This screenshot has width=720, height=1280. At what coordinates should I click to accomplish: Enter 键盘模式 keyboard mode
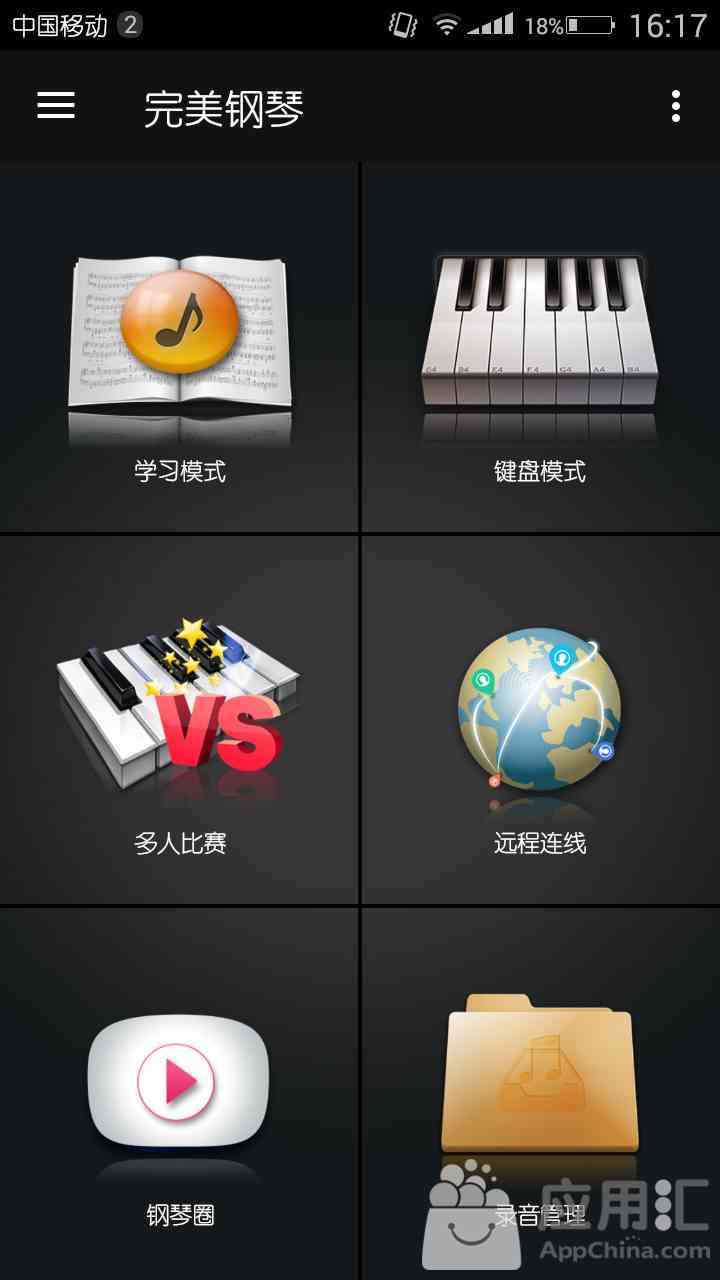pyautogui.click(x=540, y=350)
